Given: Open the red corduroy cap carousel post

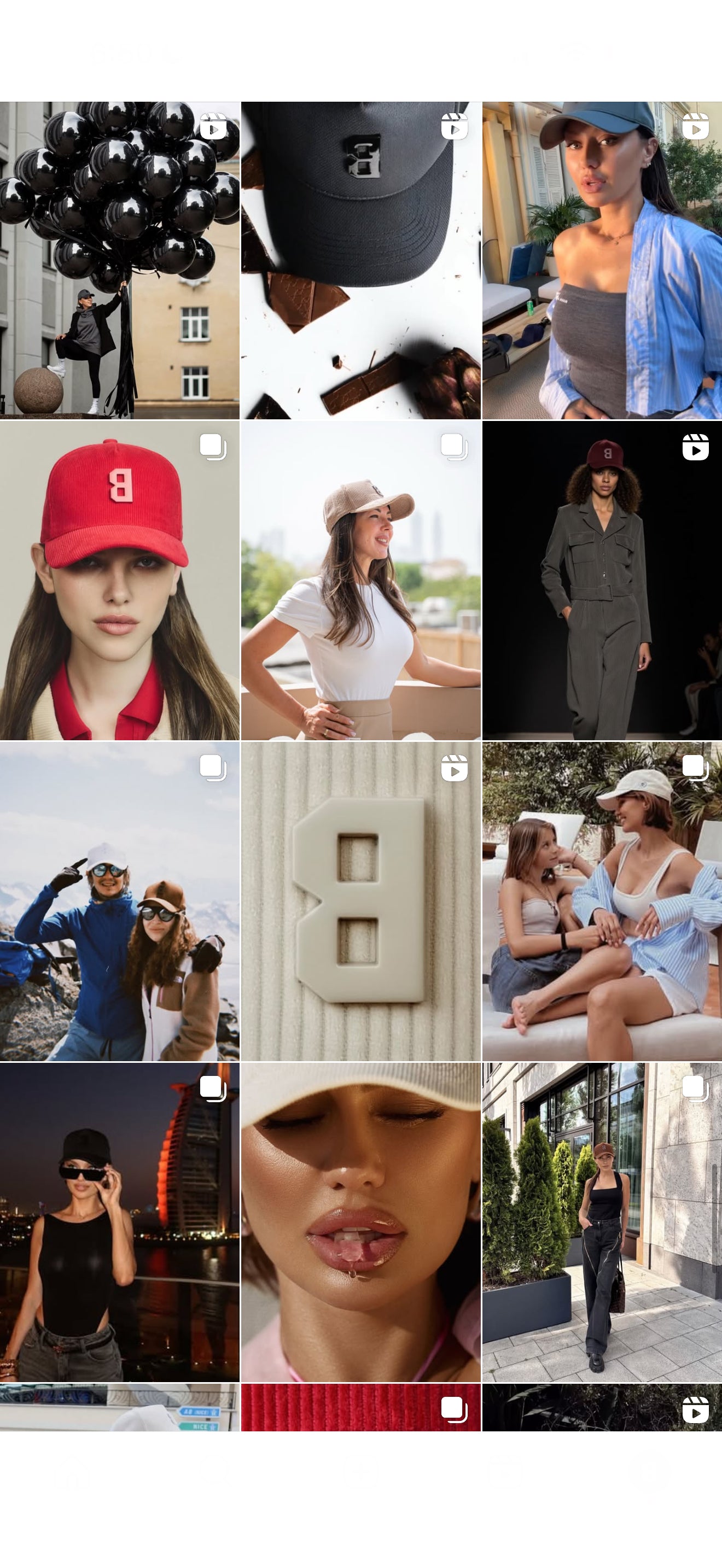Looking at the screenshot, I should tap(119, 581).
